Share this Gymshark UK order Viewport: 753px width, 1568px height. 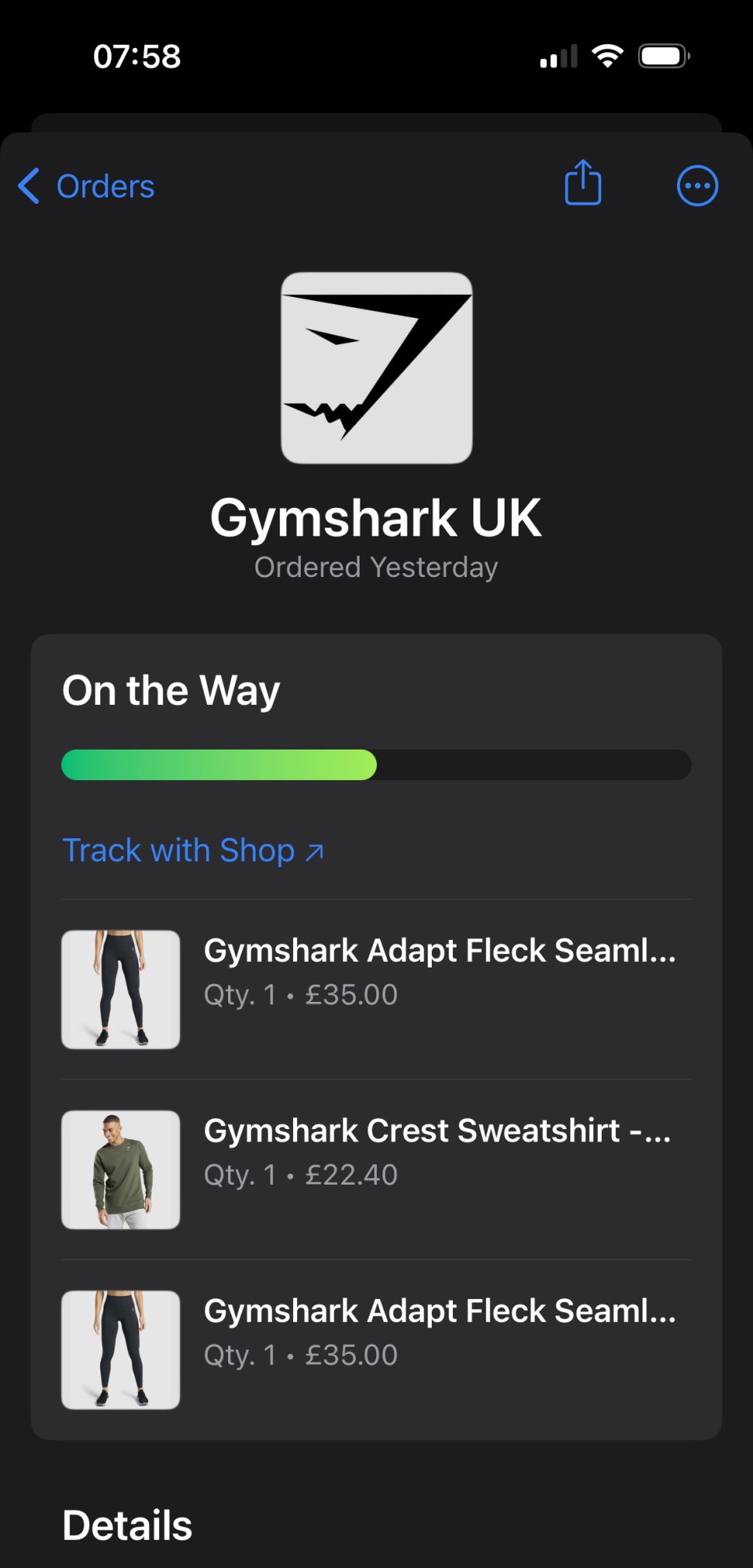tap(583, 183)
